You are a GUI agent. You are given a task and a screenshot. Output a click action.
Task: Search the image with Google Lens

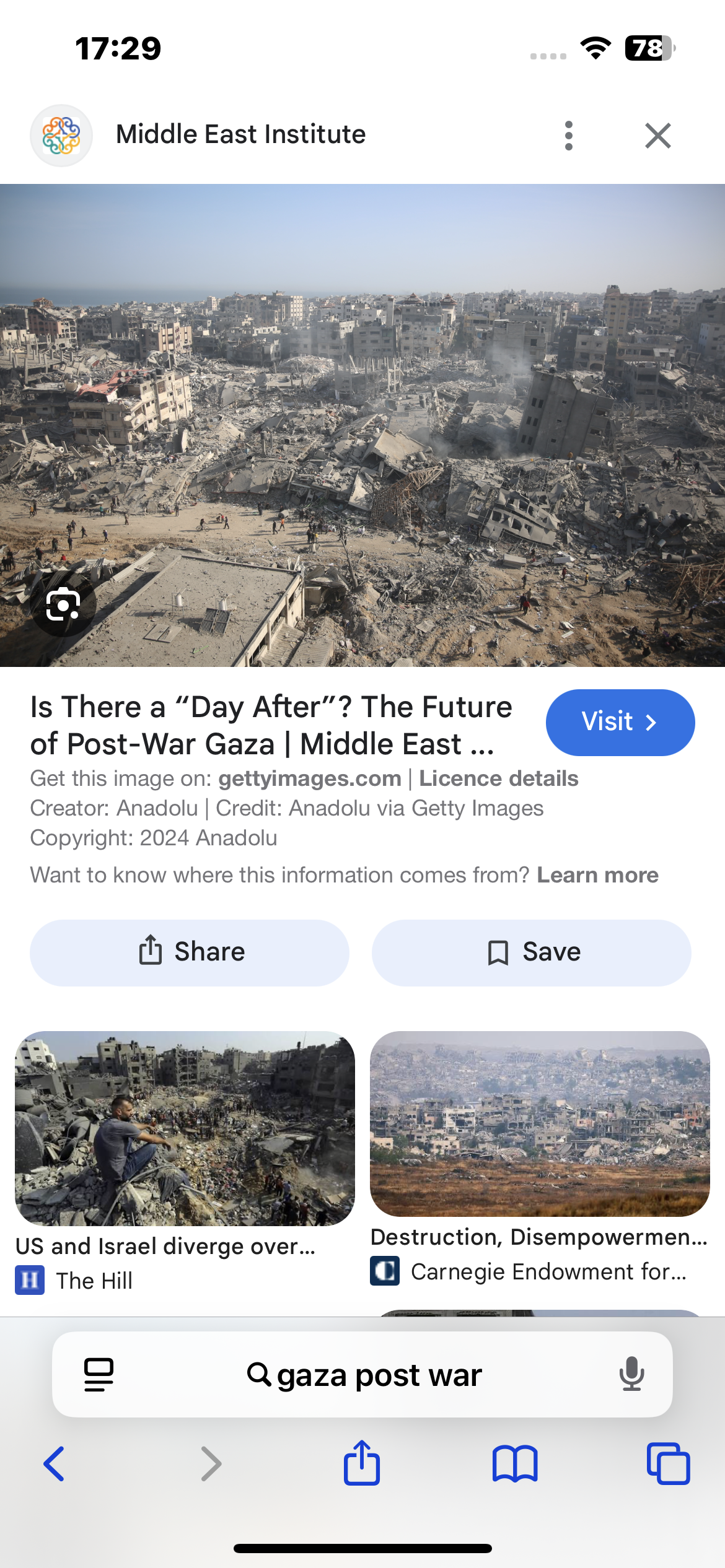63,605
